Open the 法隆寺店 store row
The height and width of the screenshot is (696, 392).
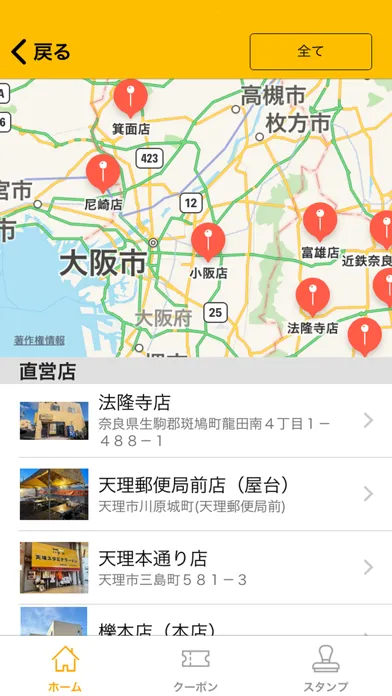coord(196,421)
